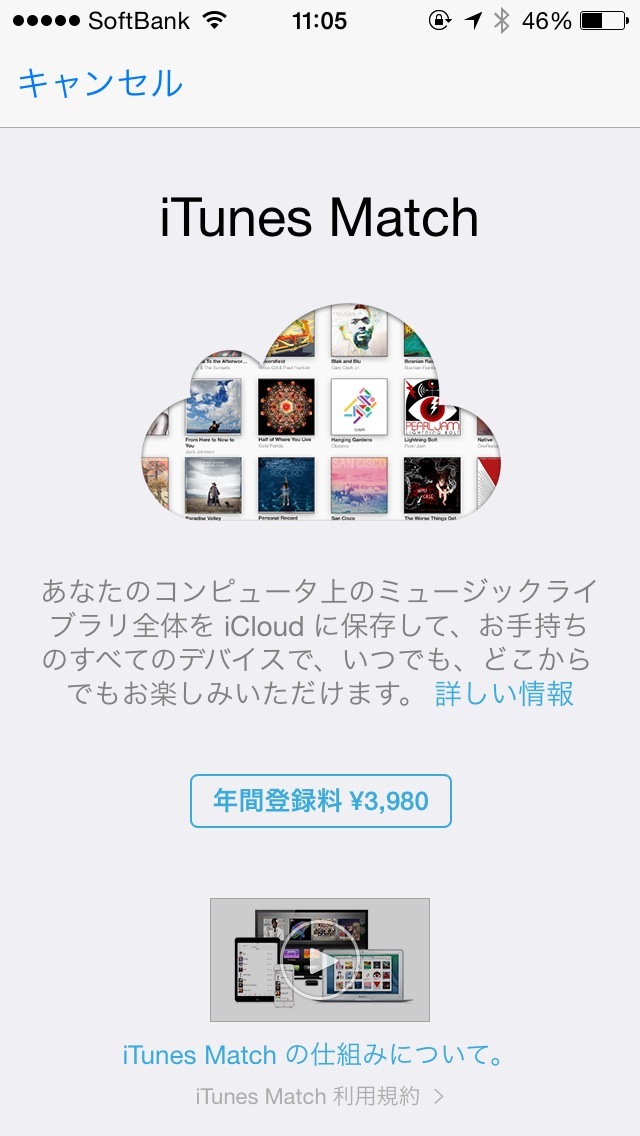
Task: Play the iTunes Match intro video
Action: pyautogui.click(x=320, y=960)
